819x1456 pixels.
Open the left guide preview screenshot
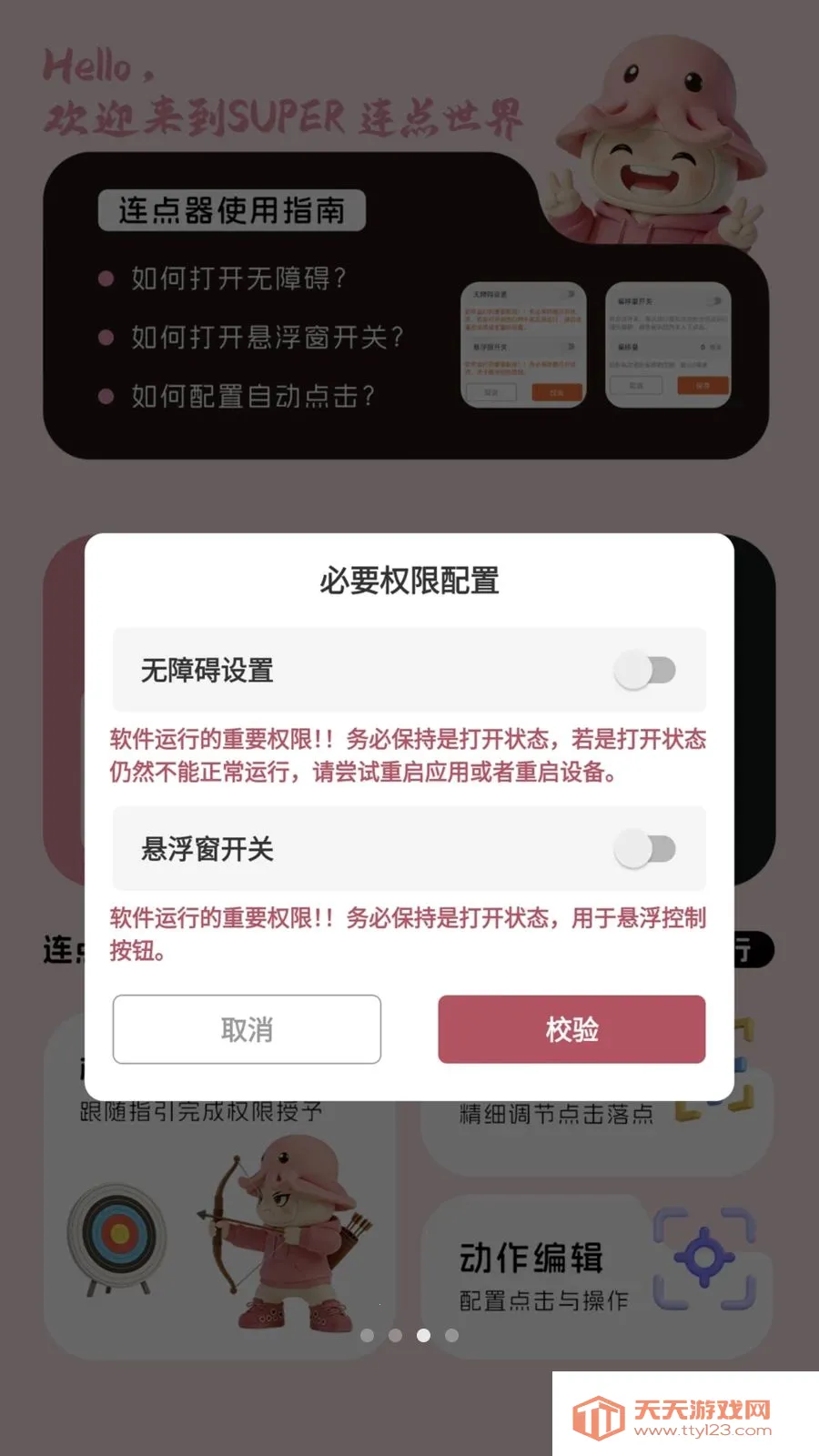pos(521,344)
